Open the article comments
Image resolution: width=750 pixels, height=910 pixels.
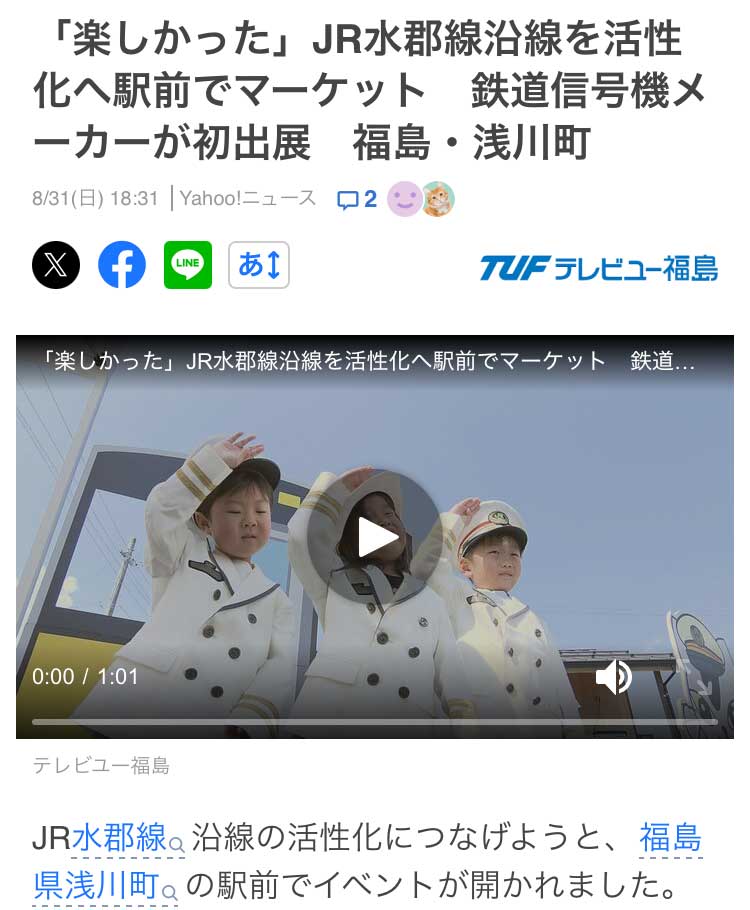357,199
